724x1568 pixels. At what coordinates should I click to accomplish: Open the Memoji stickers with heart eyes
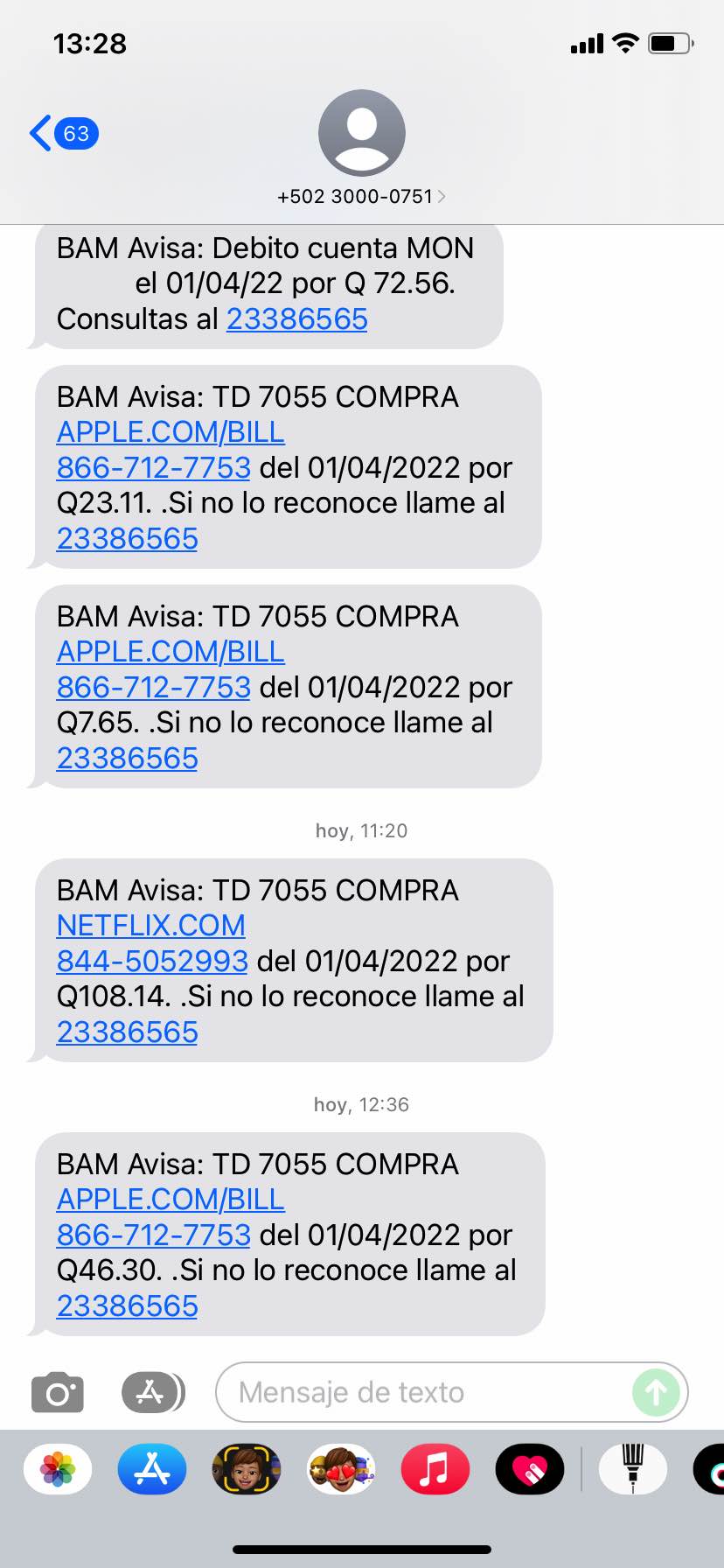click(x=341, y=1469)
